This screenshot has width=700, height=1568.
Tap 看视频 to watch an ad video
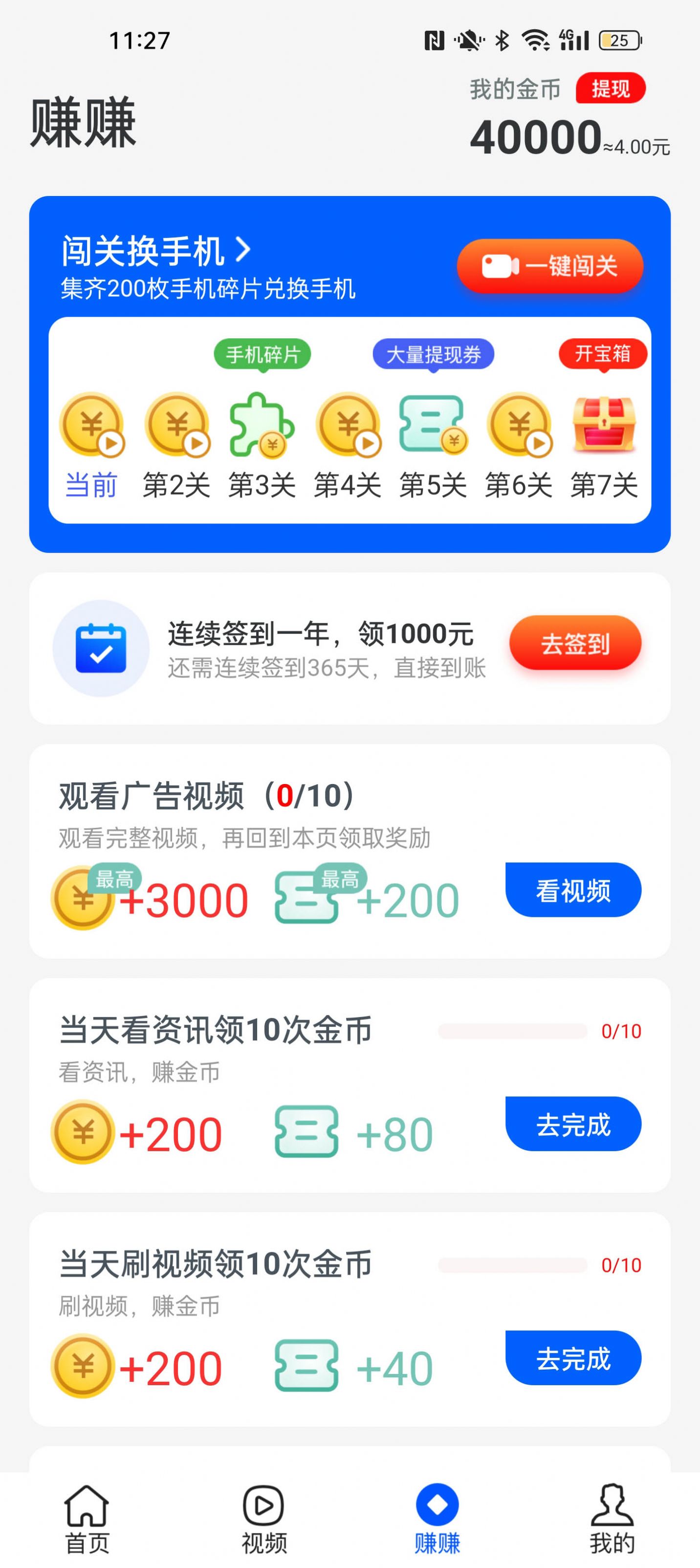pos(573,891)
